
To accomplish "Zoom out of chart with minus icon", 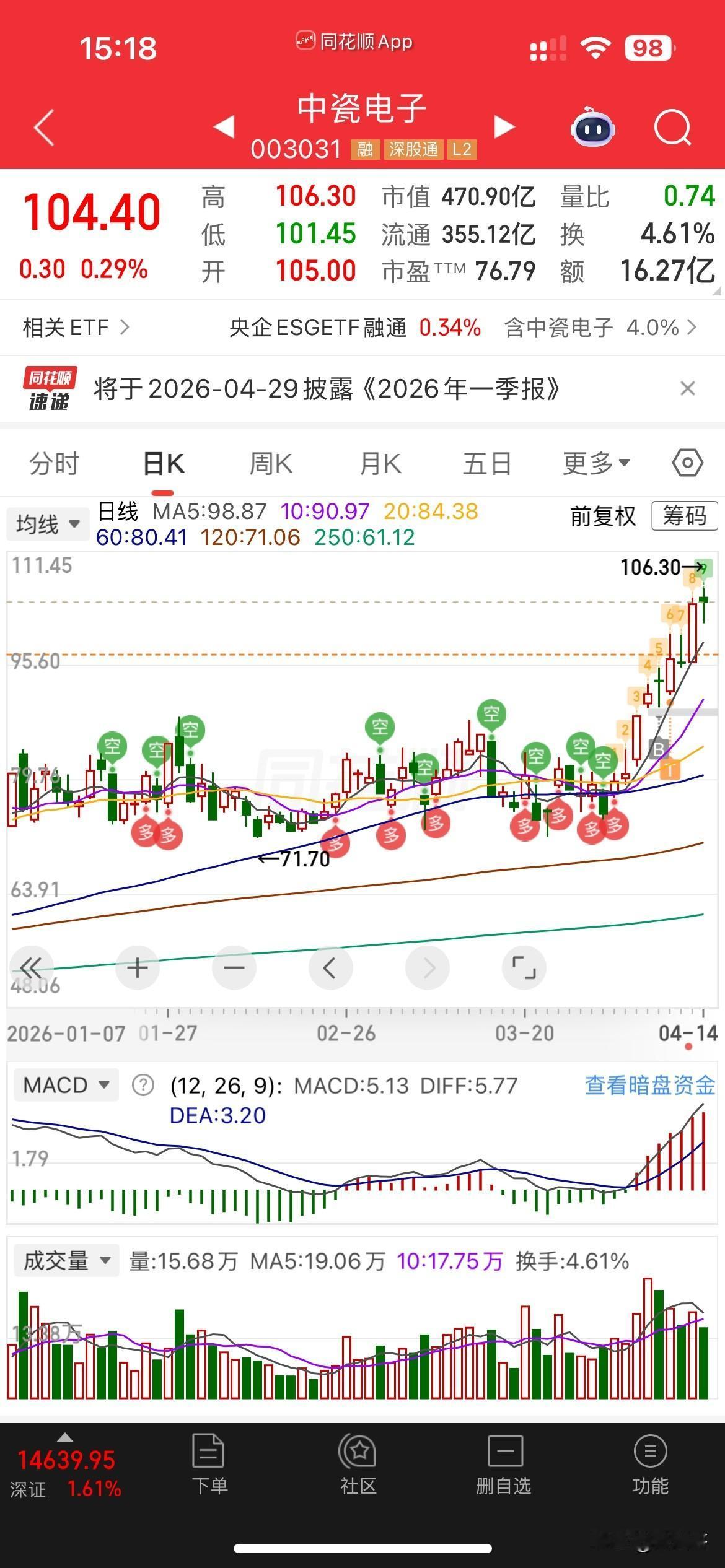I will pyautogui.click(x=234, y=967).
